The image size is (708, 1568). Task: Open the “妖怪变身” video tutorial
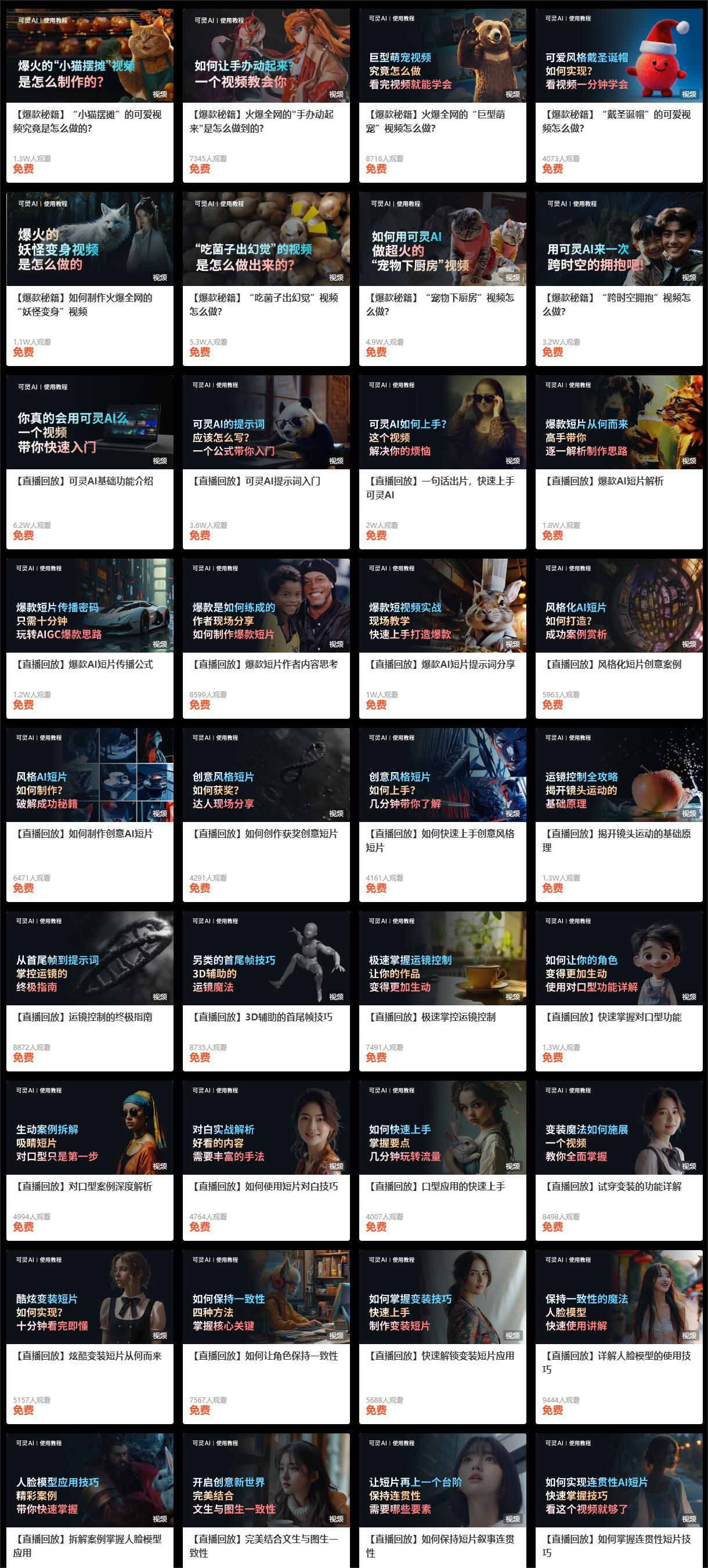89,279
